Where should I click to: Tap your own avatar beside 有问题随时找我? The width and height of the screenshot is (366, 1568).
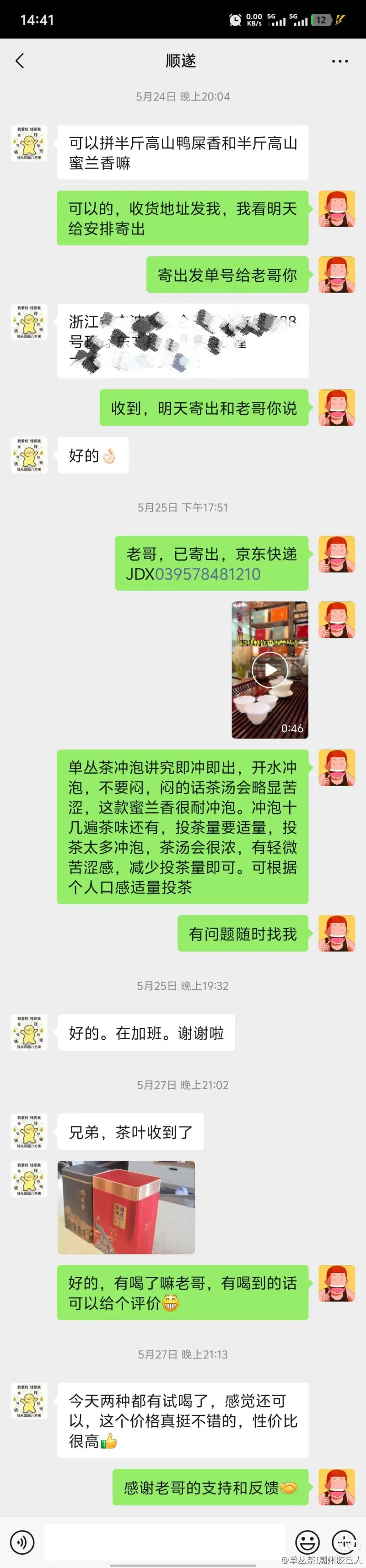[337, 933]
